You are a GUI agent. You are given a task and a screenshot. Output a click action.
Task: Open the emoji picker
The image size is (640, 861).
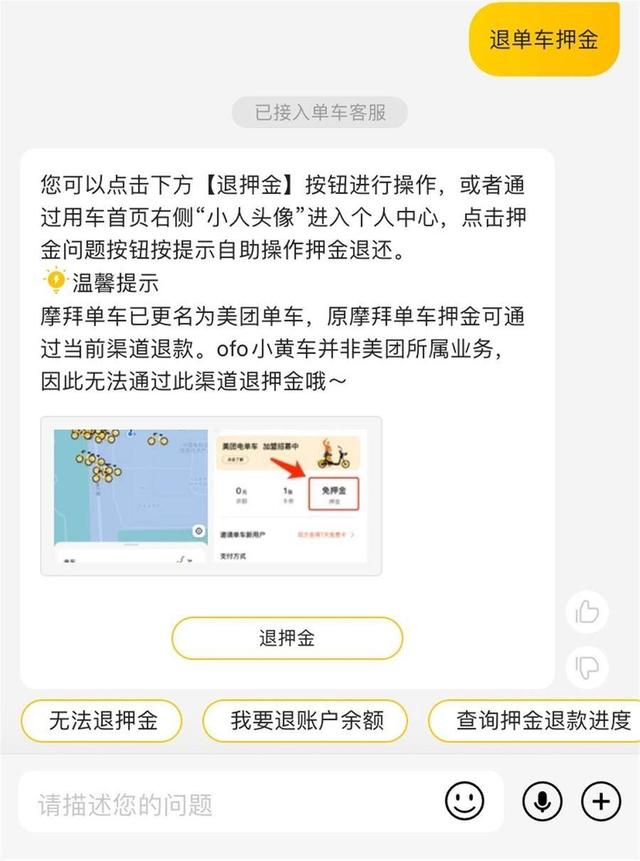click(x=464, y=801)
